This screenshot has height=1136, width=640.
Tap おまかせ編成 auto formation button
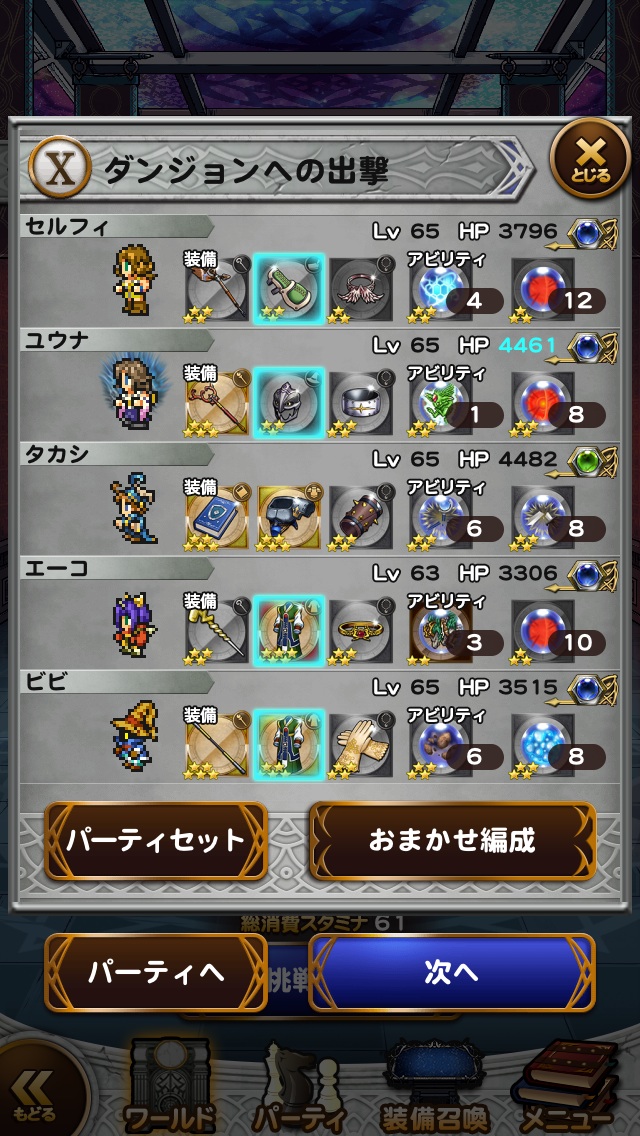(x=452, y=841)
